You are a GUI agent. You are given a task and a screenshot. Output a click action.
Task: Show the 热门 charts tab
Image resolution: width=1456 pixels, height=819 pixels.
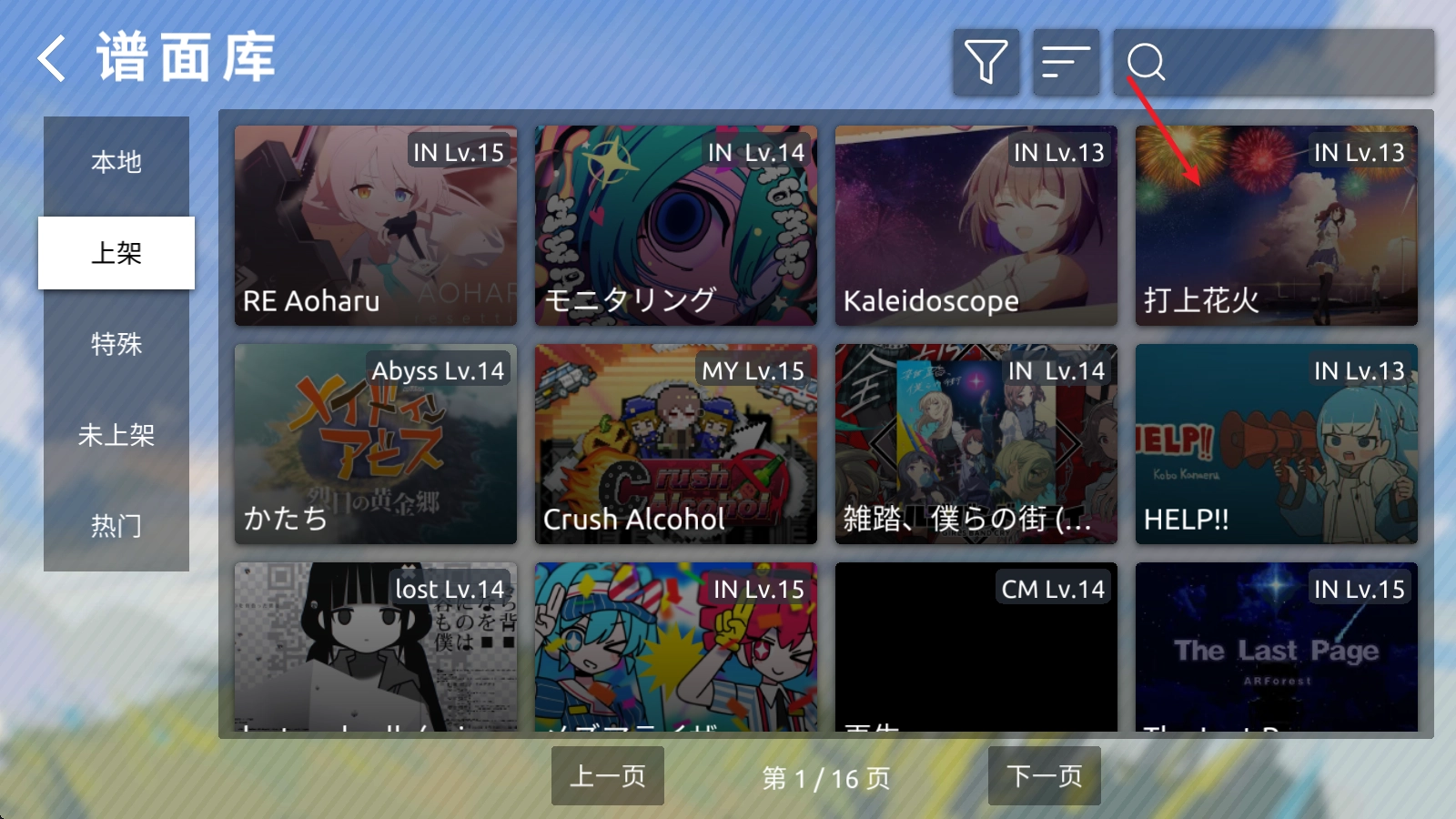pos(116,526)
